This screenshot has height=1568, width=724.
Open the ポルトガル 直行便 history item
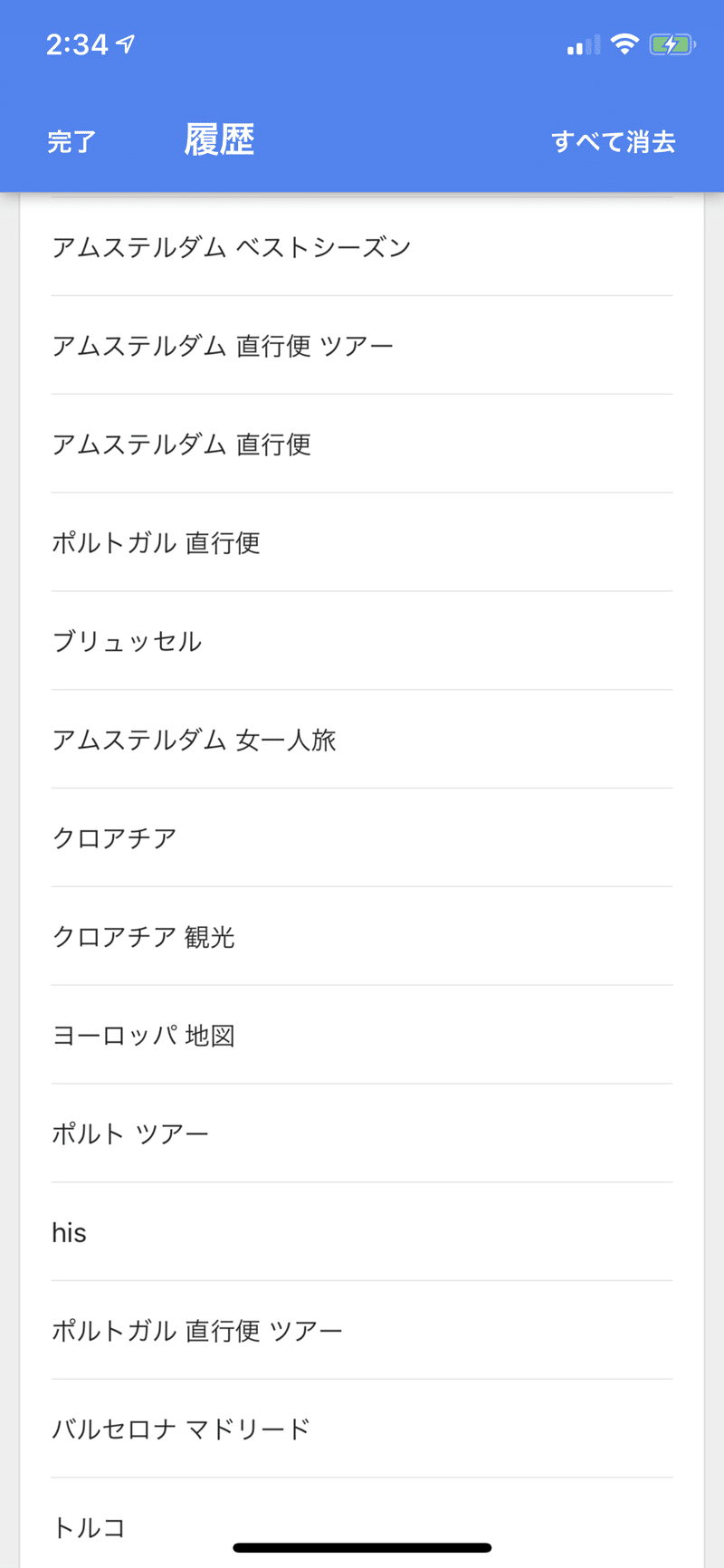pos(156,542)
